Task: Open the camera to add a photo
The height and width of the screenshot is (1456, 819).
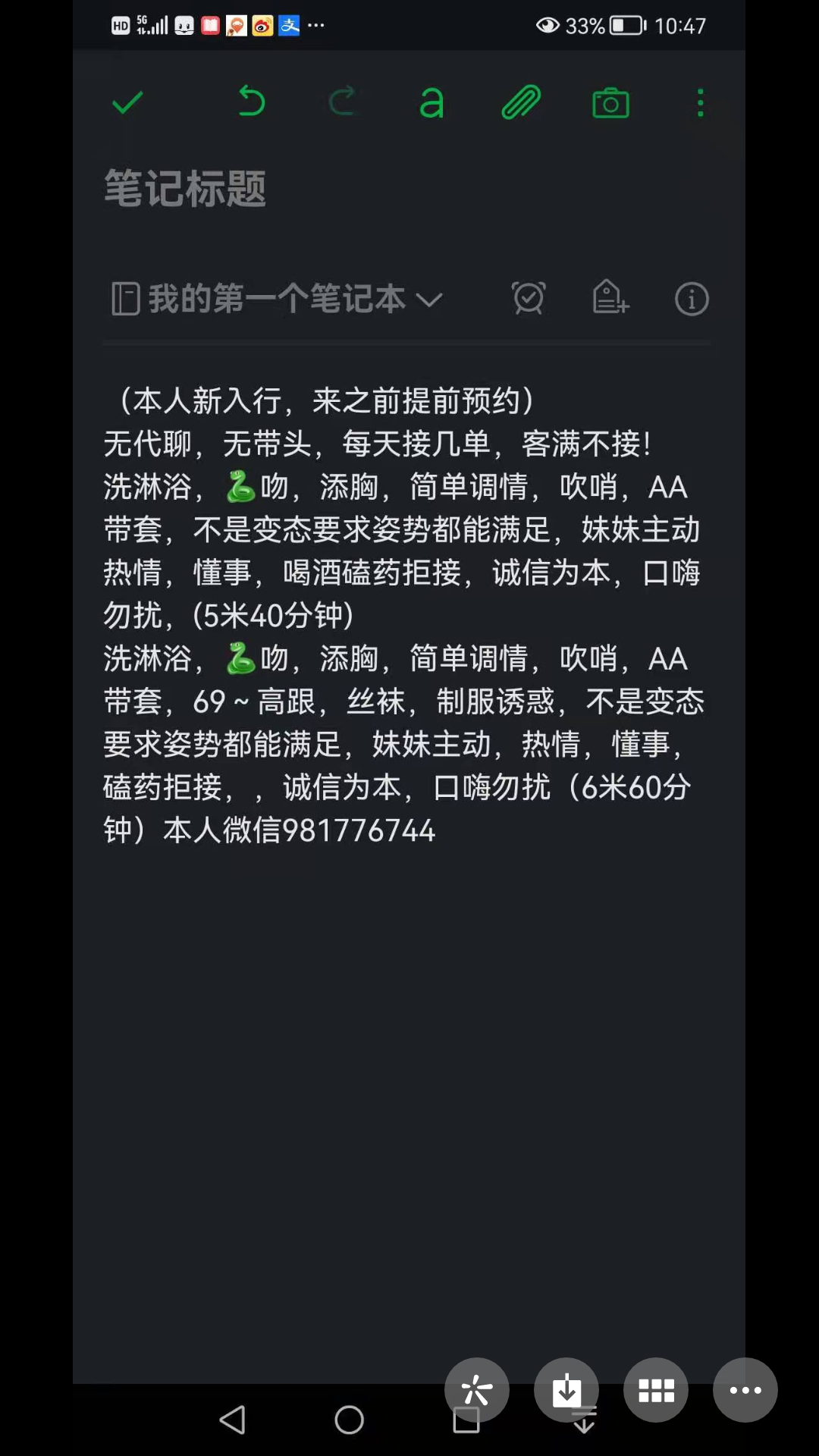Action: [610, 103]
